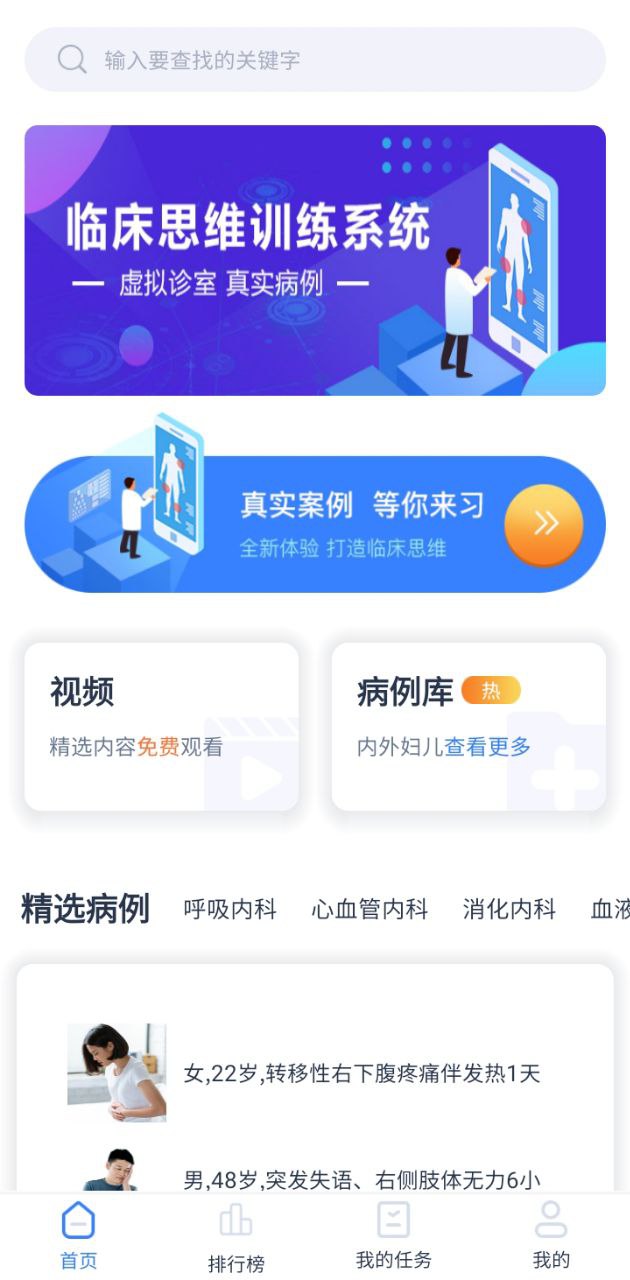Viewport: 630px width, 1280px height.
Task: Open the 临床思维训练系统 banner
Action: click(x=315, y=260)
